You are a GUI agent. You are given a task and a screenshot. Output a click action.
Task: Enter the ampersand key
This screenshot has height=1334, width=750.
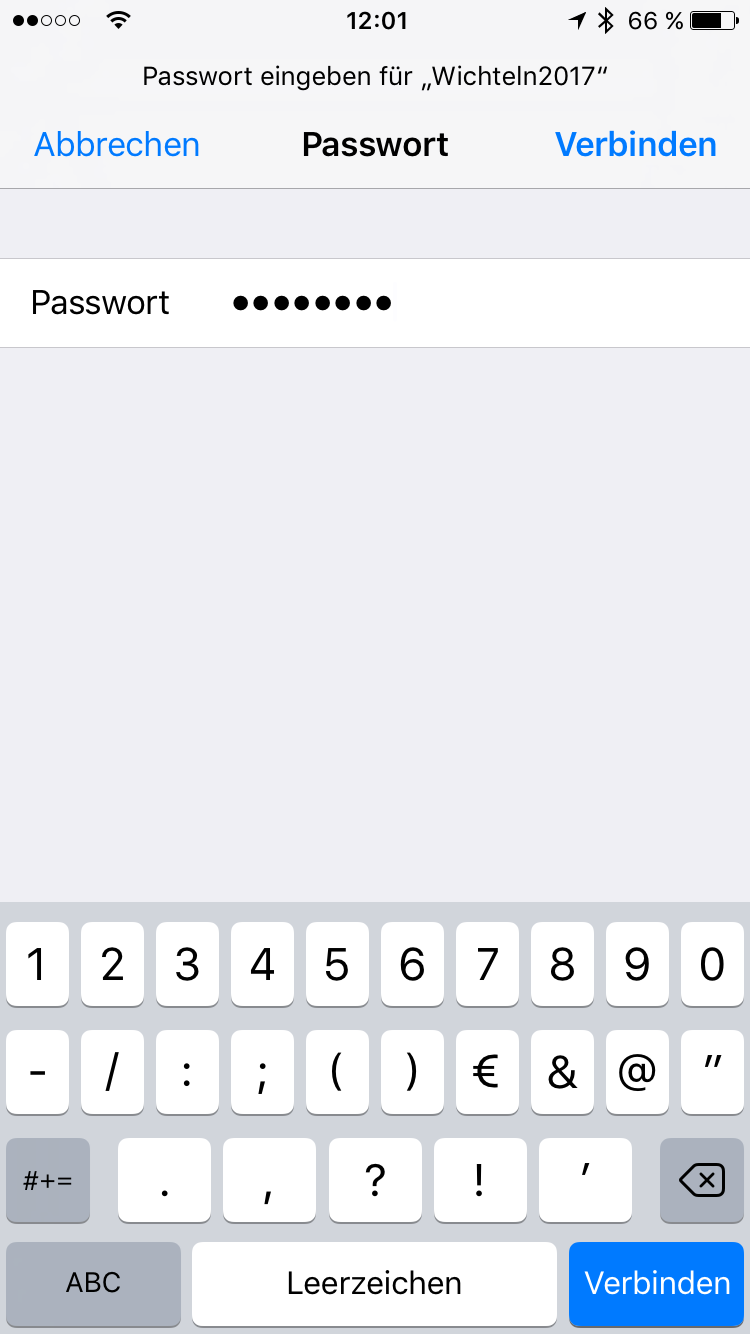(562, 1072)
